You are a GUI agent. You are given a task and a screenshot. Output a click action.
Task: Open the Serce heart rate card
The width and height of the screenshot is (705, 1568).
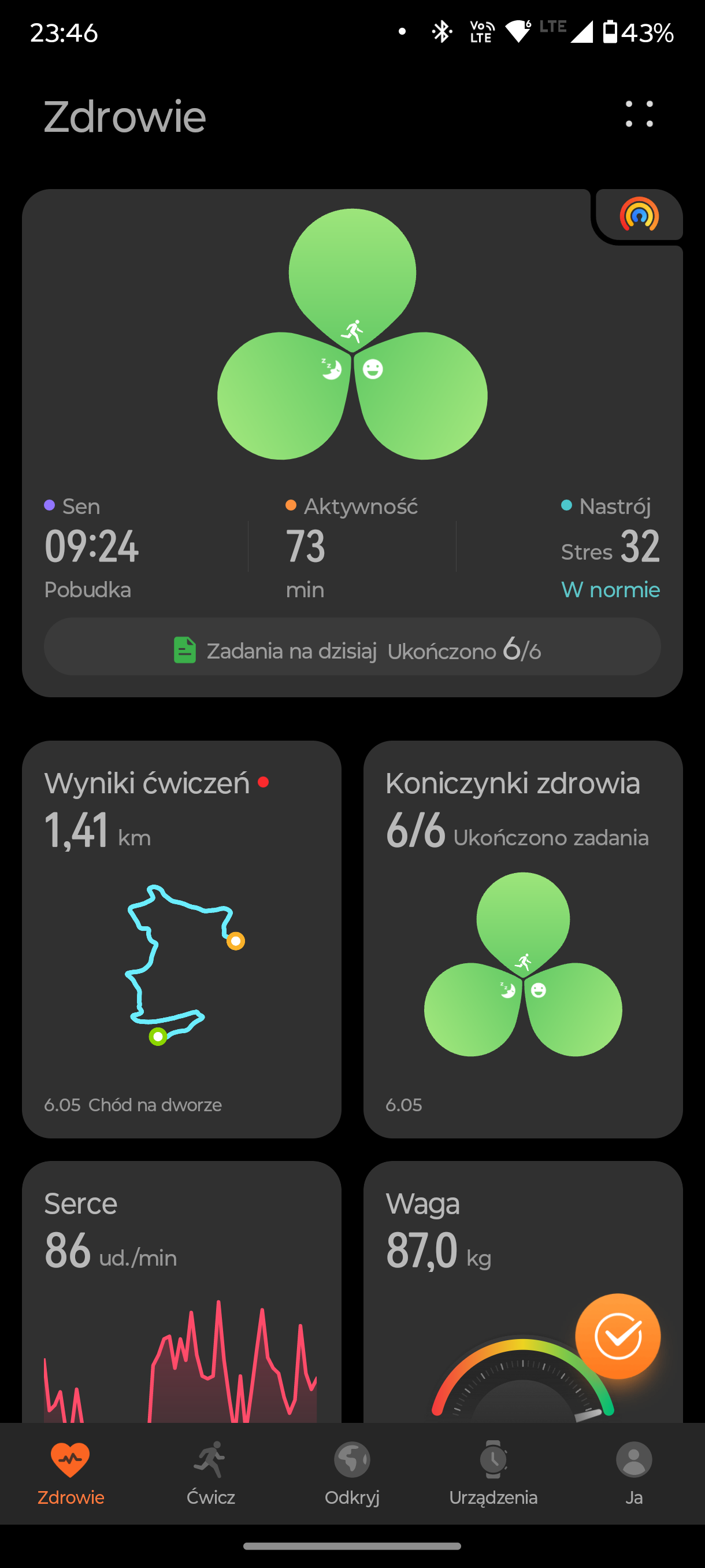[181, 1292]
